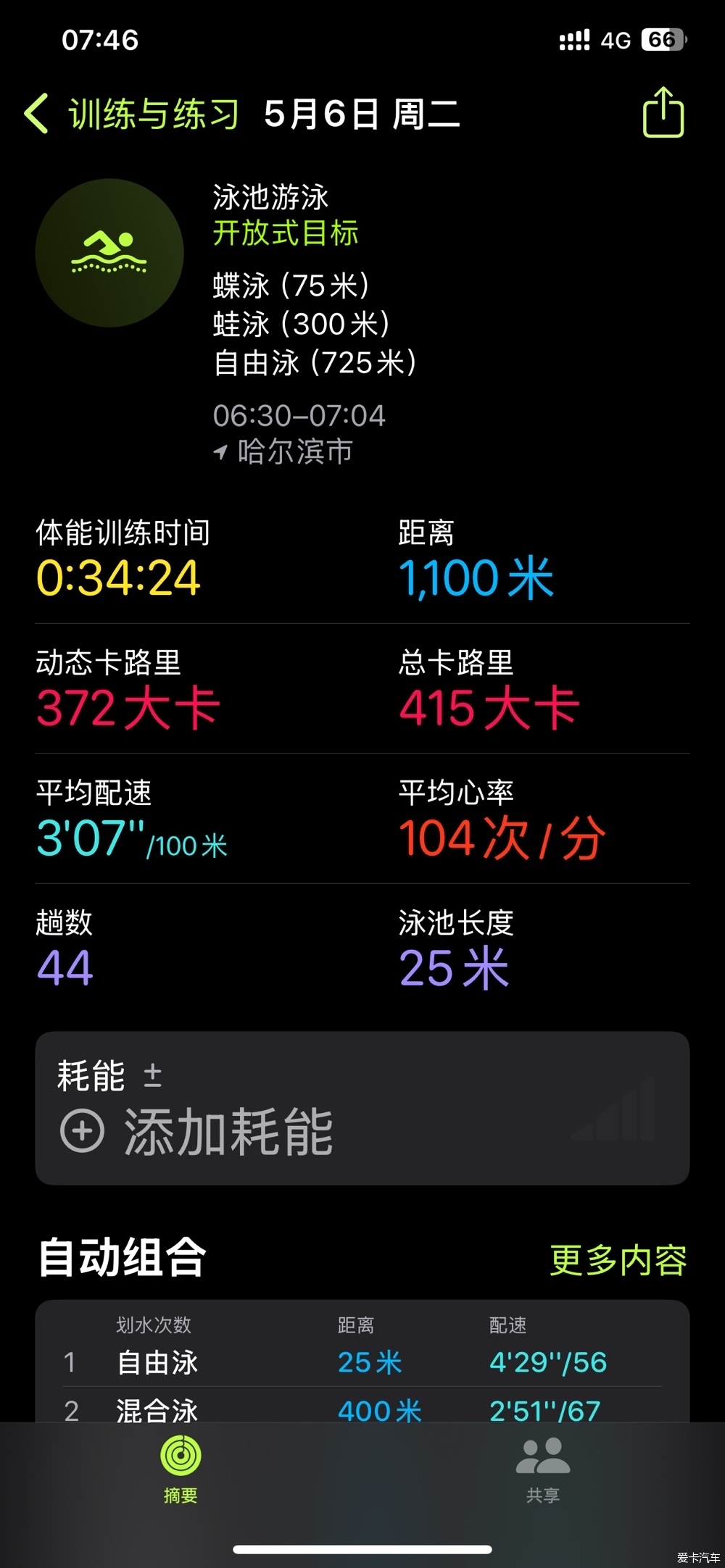Open 更多内容 for auto sets

point(618,1260)
